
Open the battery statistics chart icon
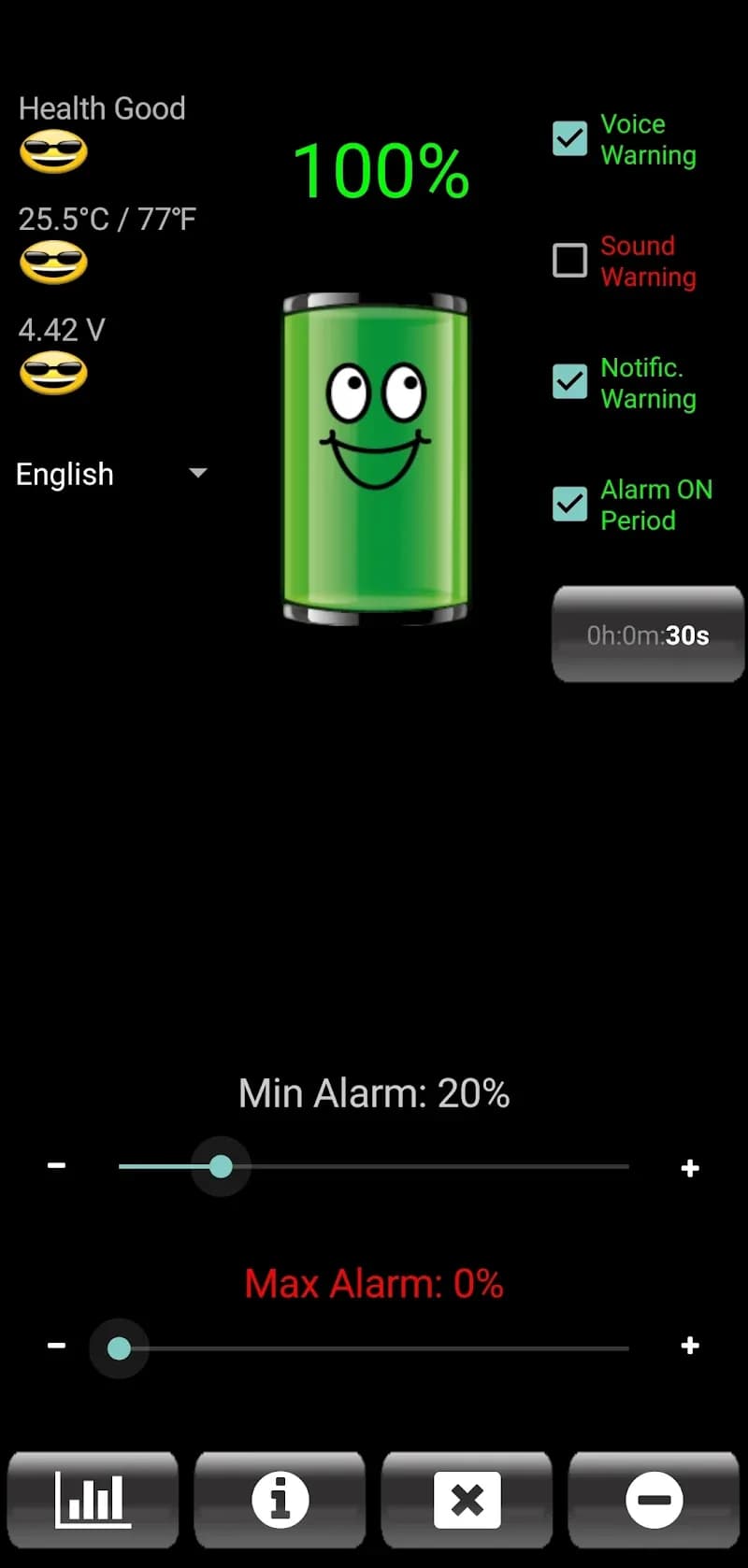pos(92,1500)
